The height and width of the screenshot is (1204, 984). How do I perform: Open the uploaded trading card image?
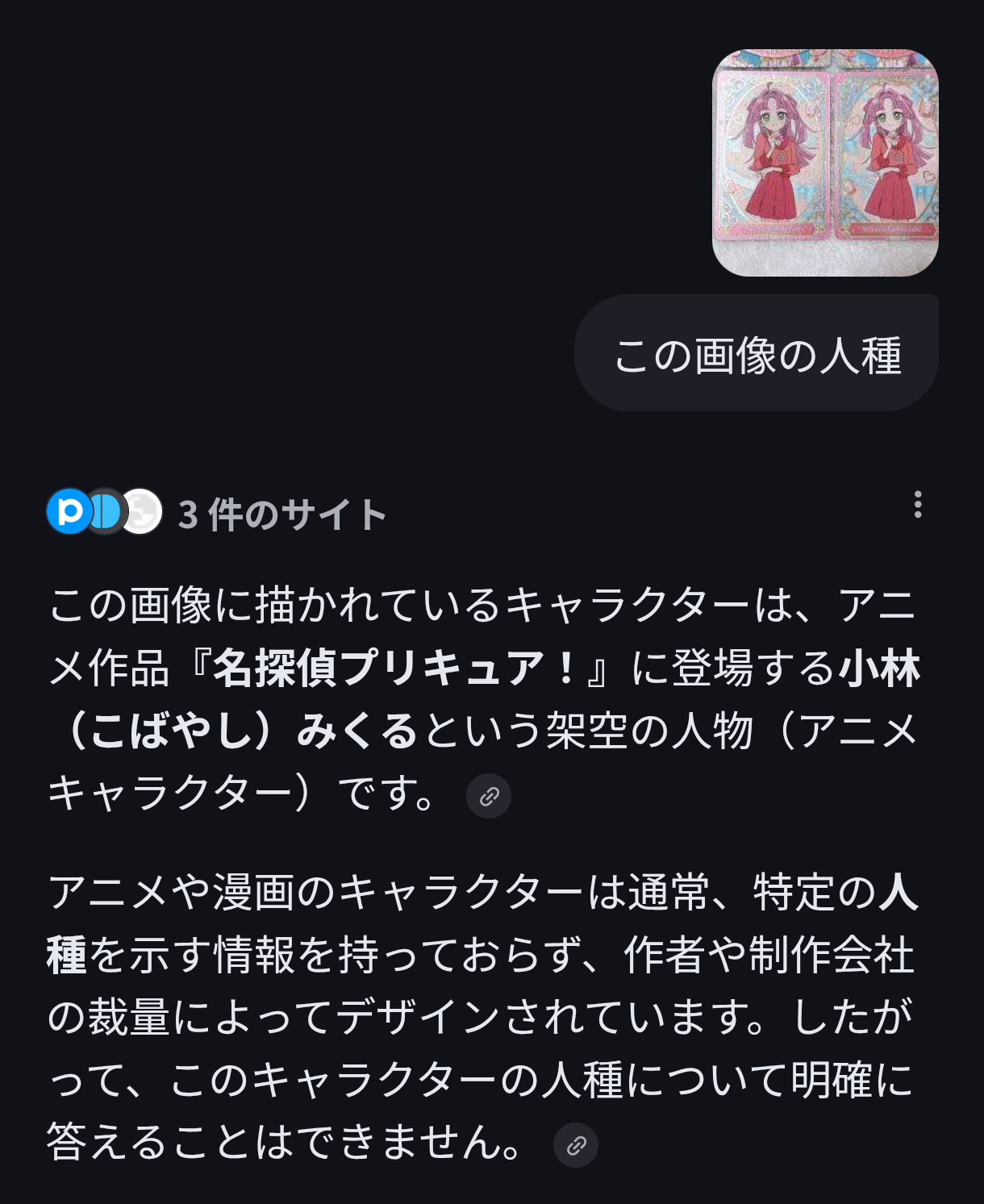tap(824, 163)
